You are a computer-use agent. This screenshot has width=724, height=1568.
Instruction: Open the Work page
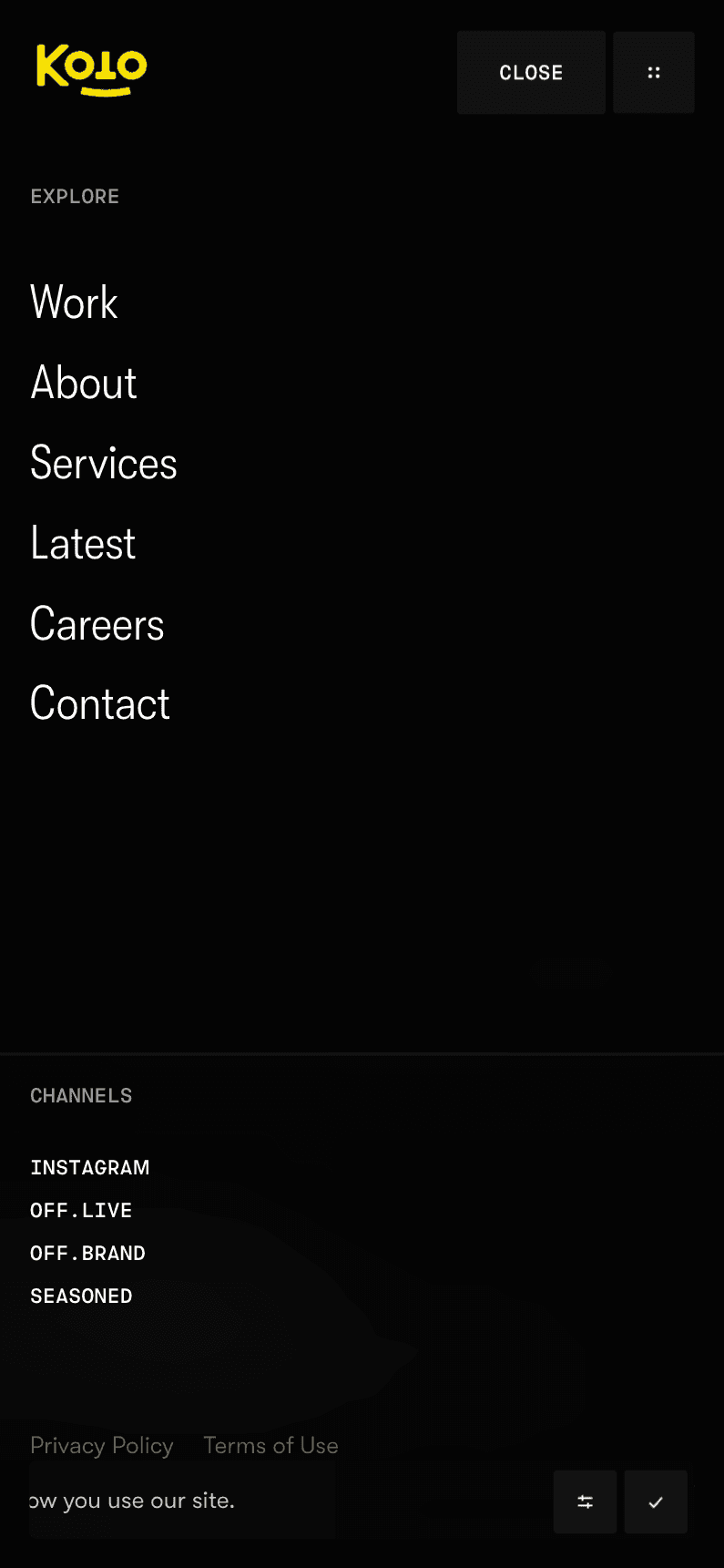75,302
